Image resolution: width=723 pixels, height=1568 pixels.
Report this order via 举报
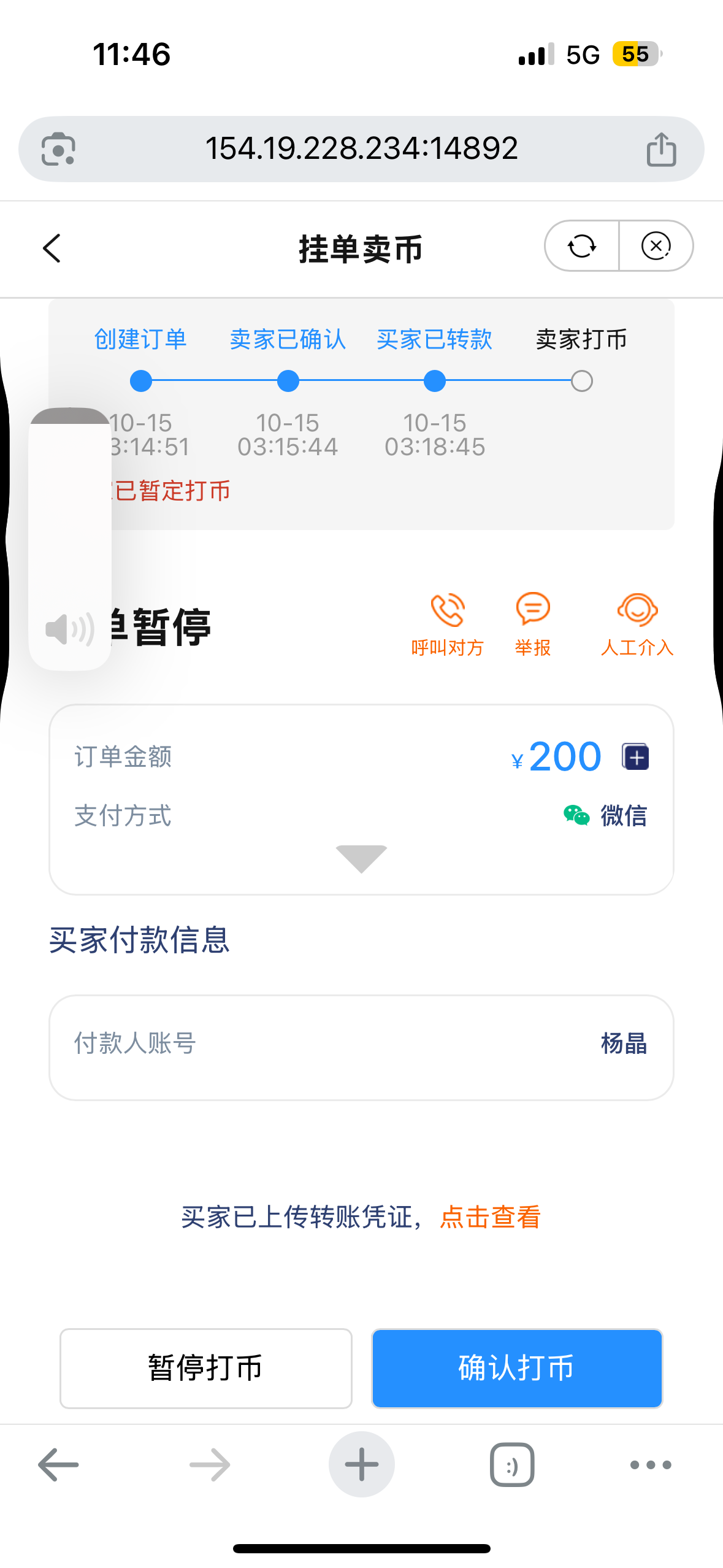[x=532, y=624]
